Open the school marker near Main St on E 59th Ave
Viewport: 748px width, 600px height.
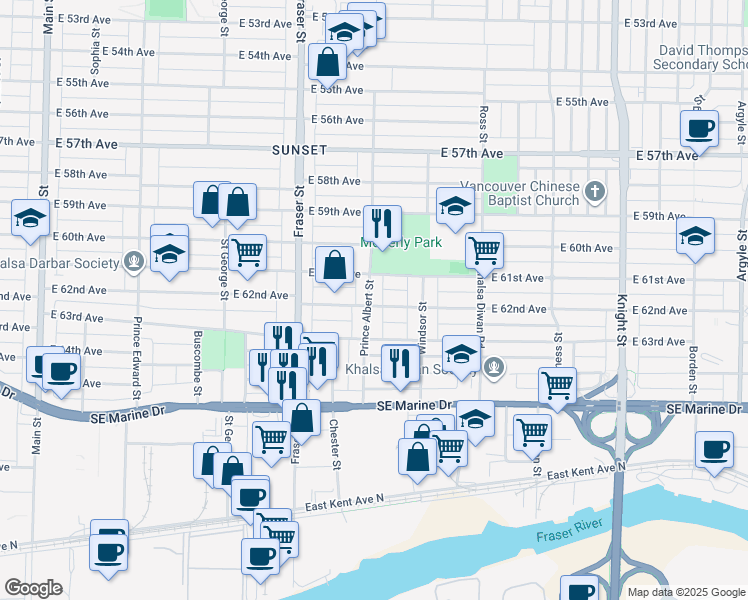pos(31,216)
